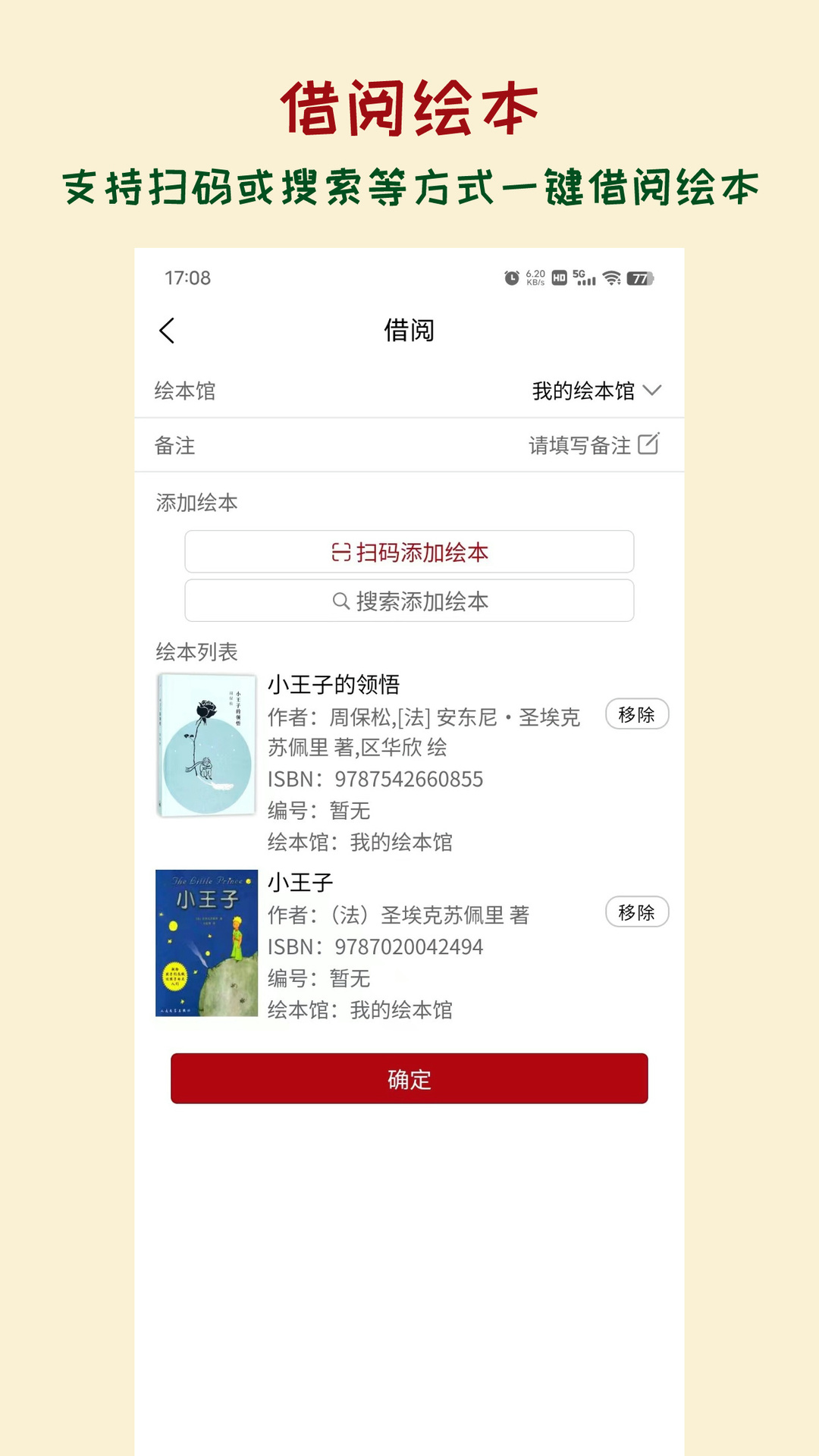Tap the back arrow to exit 借阅

point(167,331)
